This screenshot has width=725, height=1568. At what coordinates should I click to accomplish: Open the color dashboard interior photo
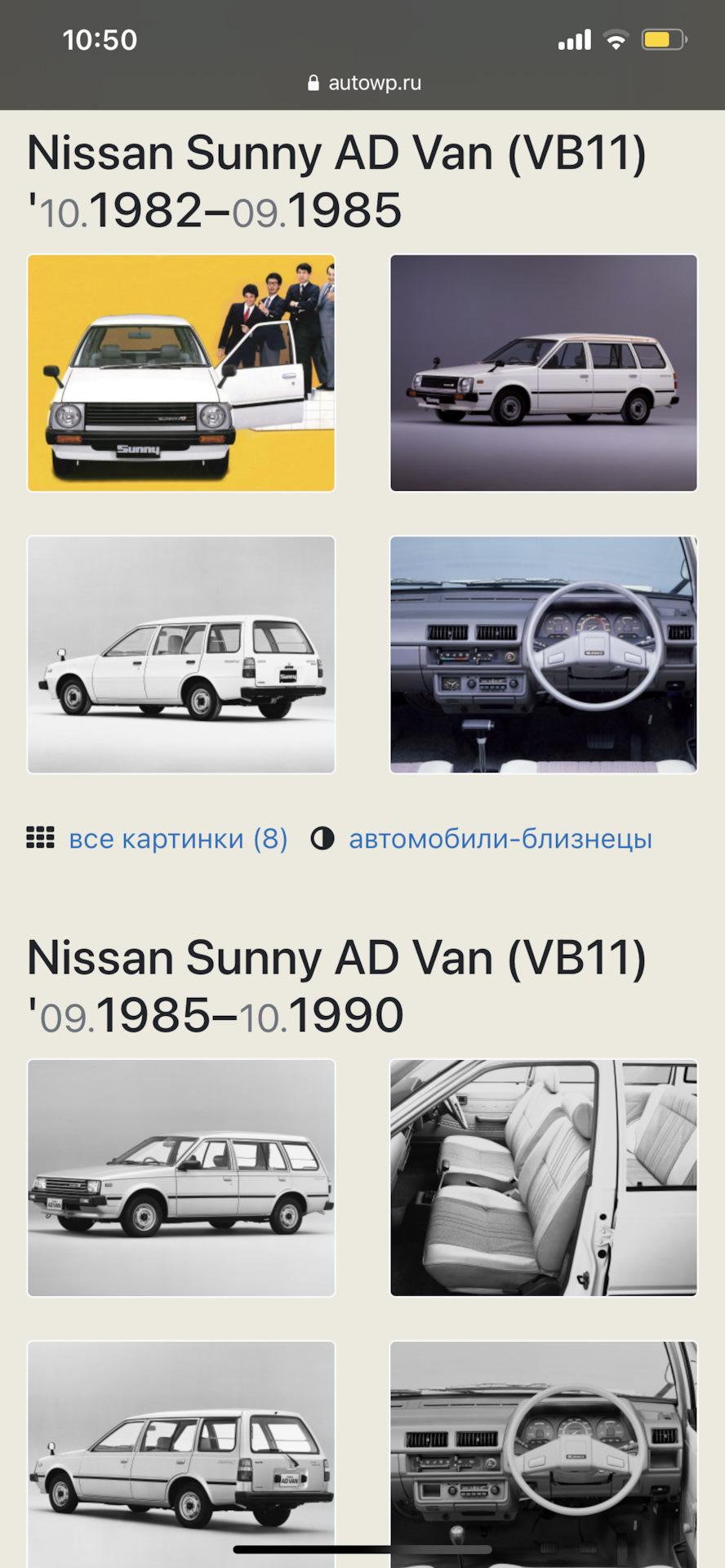click(544, 655)
